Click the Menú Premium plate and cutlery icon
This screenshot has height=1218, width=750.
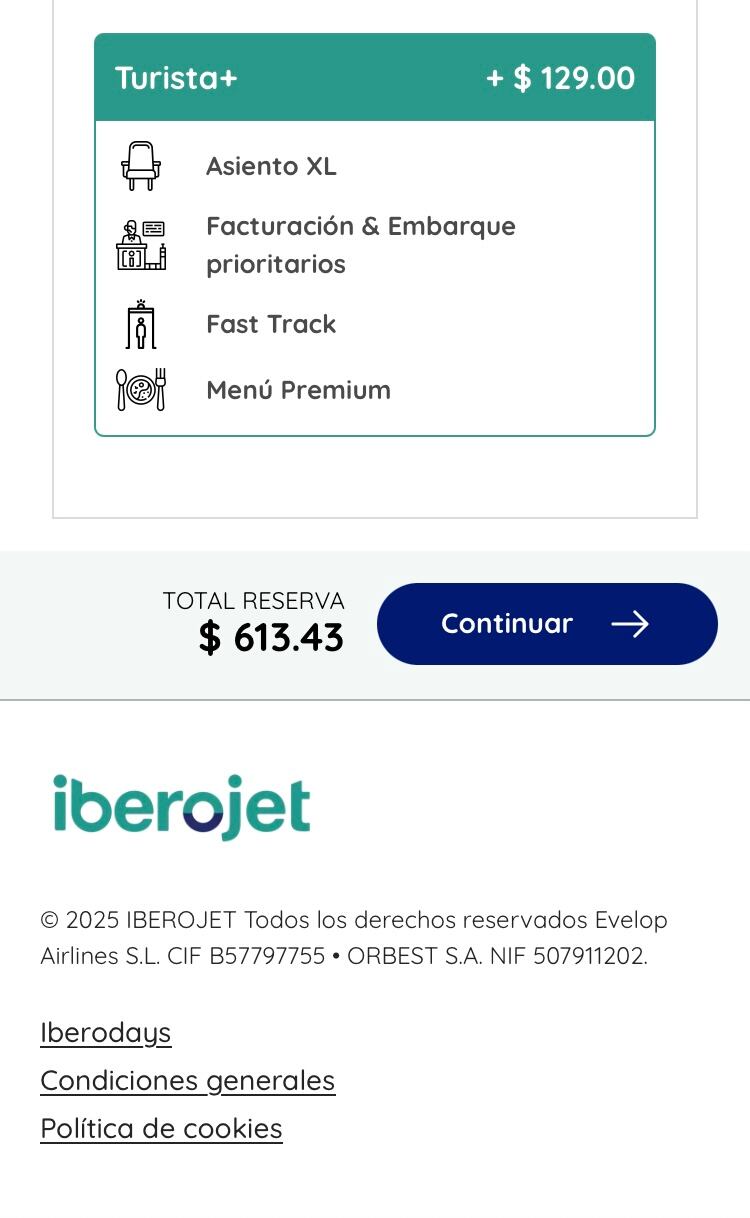[140, 389]
